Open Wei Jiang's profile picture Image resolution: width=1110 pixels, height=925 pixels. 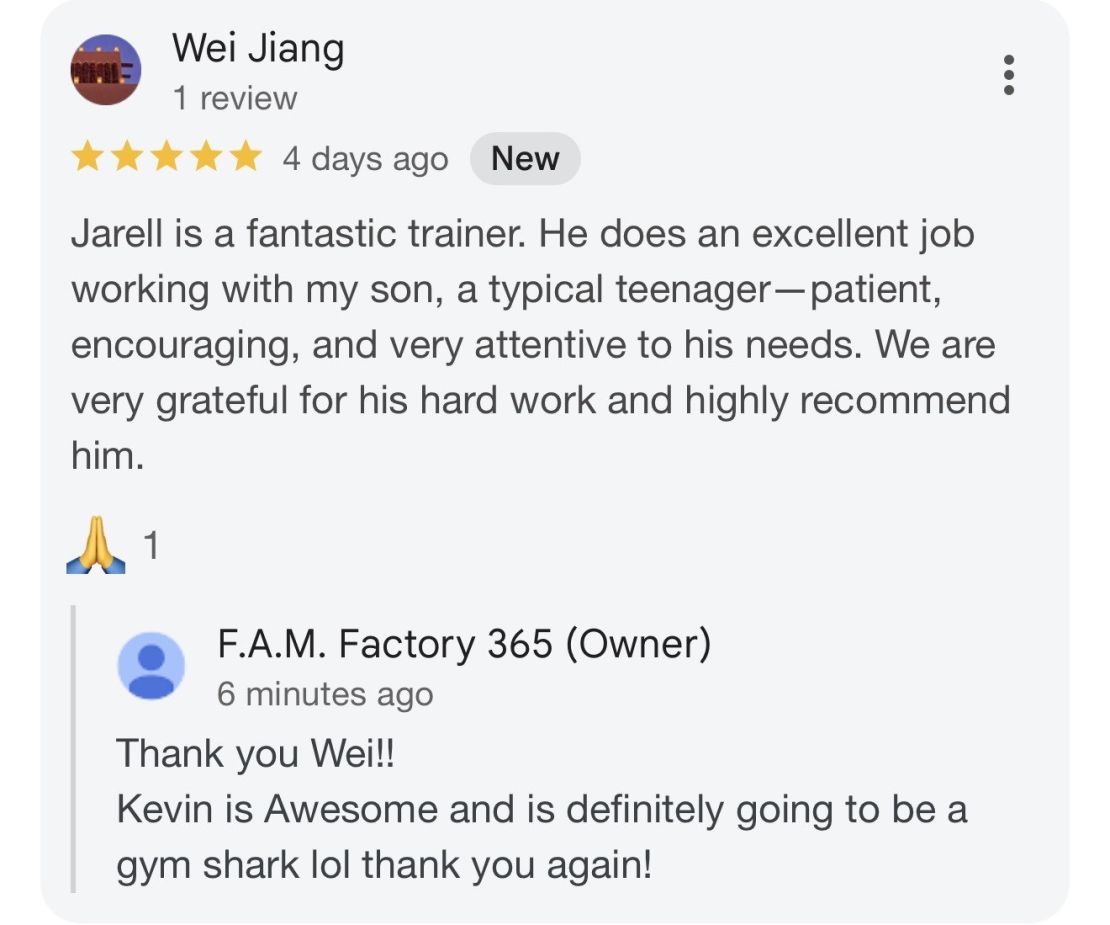pos(105,70)
